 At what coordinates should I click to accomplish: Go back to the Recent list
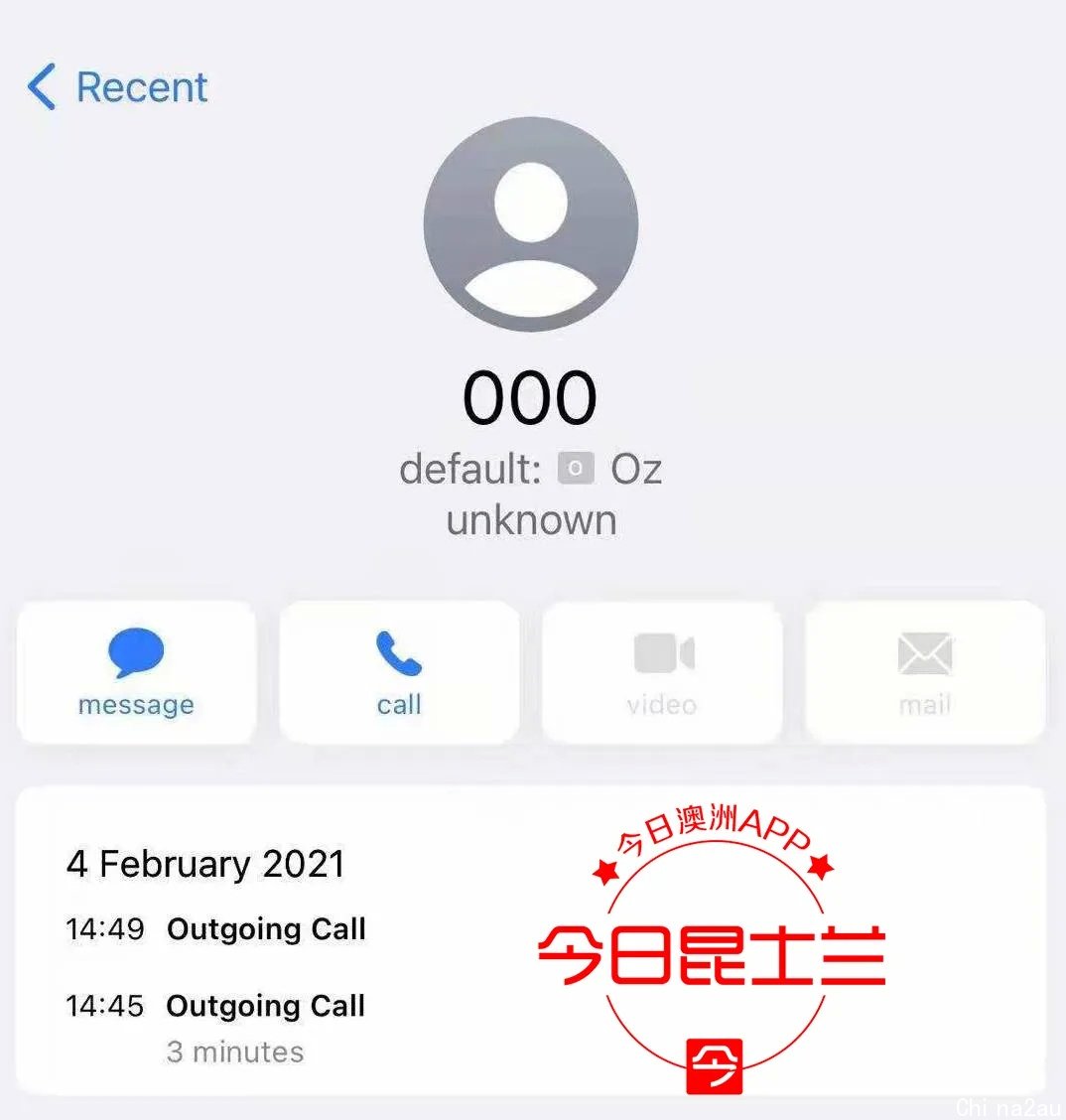click(117, 87)
